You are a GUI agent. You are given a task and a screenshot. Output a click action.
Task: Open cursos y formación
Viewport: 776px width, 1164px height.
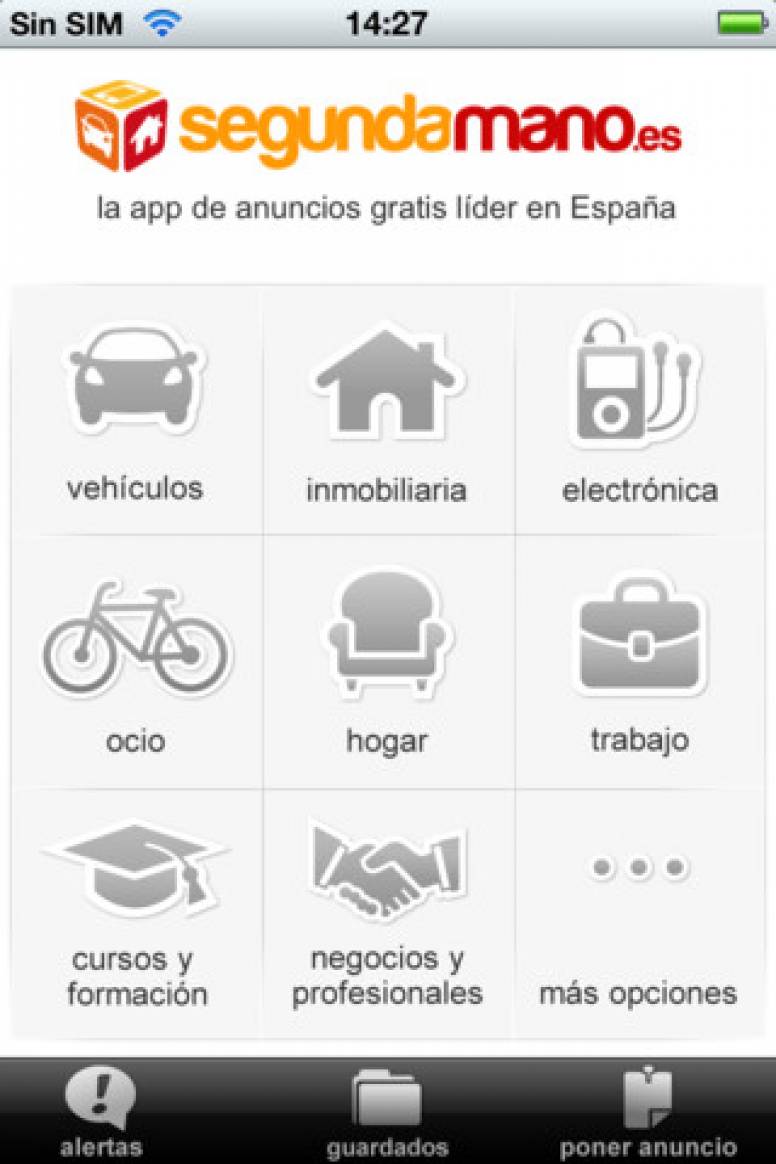pos(136,914)
